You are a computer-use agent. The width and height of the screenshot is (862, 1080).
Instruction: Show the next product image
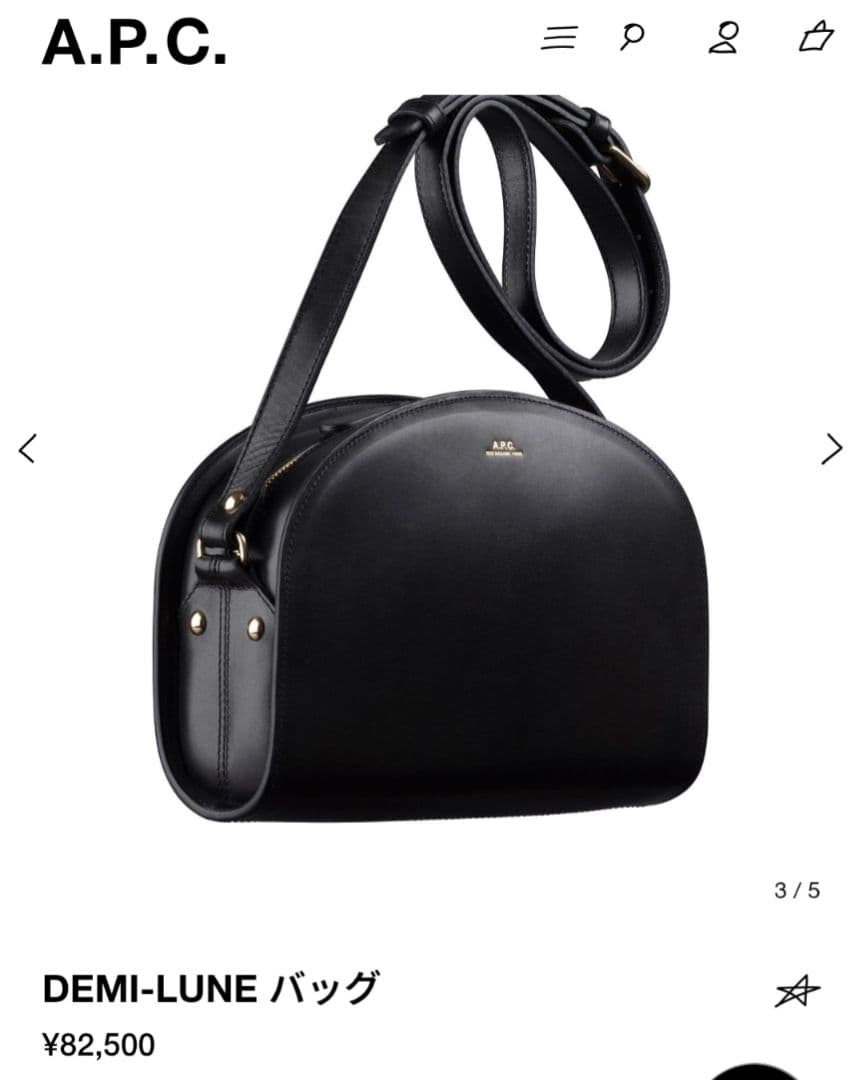[832, 449]
